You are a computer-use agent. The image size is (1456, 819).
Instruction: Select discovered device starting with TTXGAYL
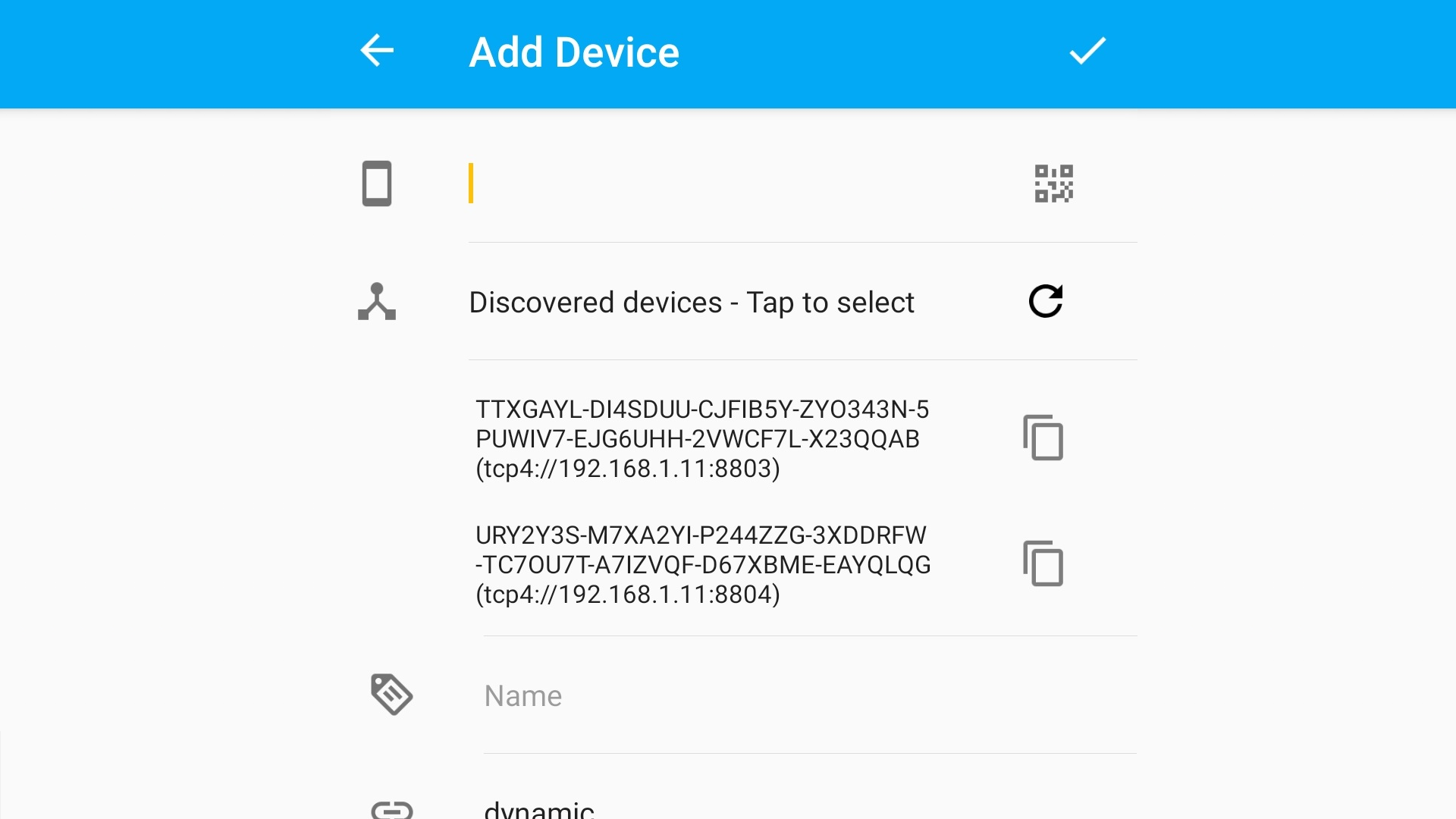tap(701, 439)
